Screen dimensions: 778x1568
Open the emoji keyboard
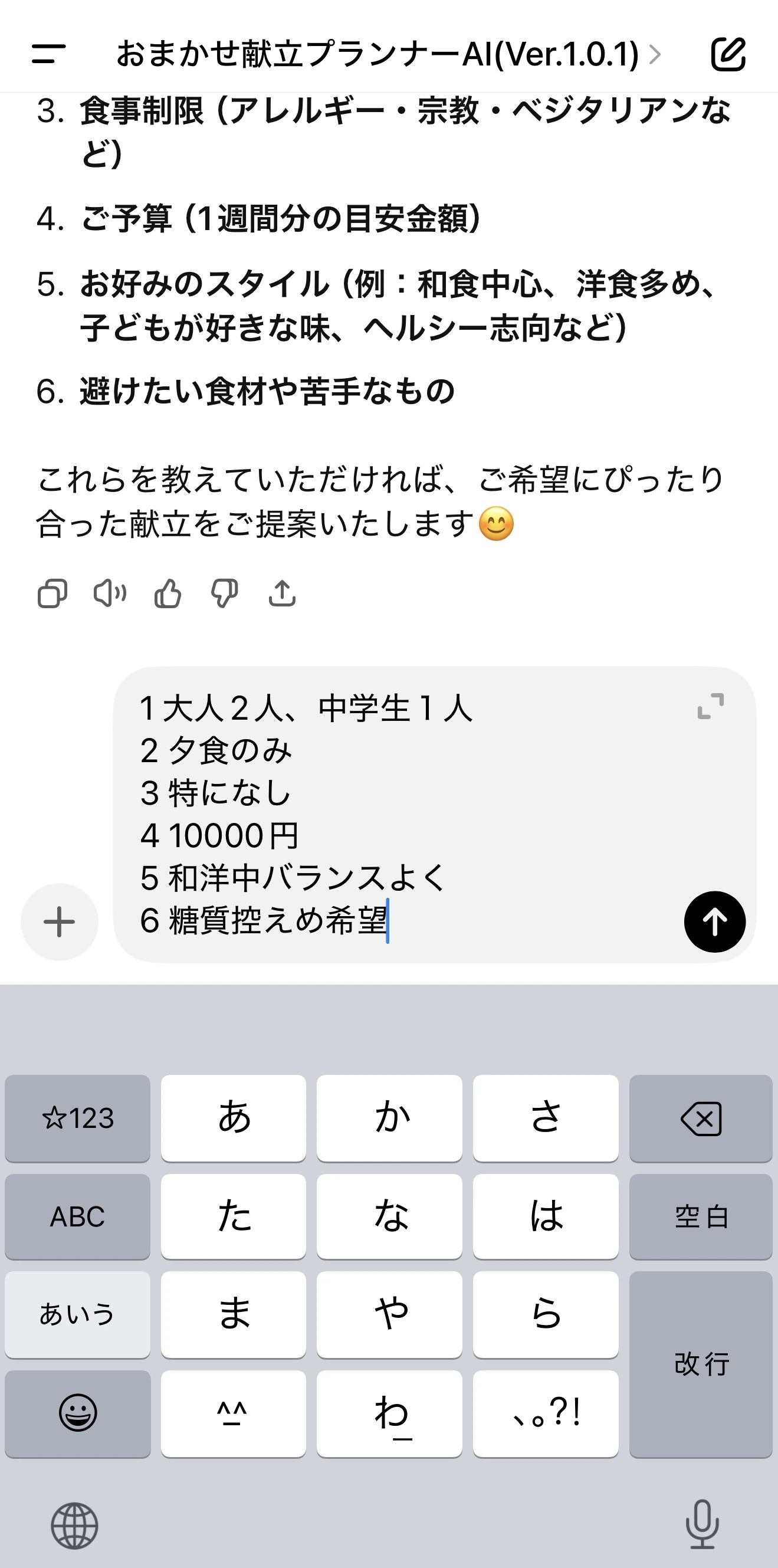[x=77, y=1413]
